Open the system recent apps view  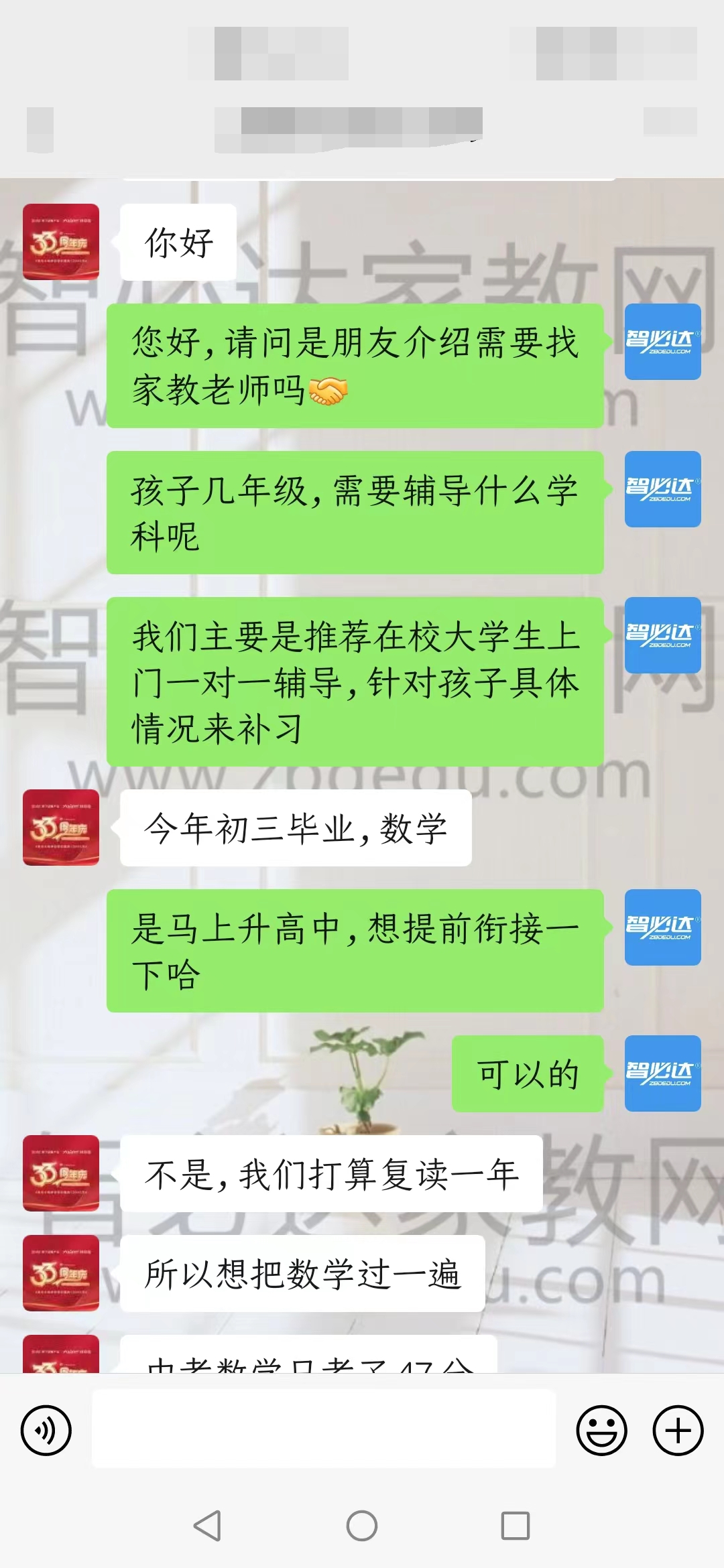pos(516,1526)
